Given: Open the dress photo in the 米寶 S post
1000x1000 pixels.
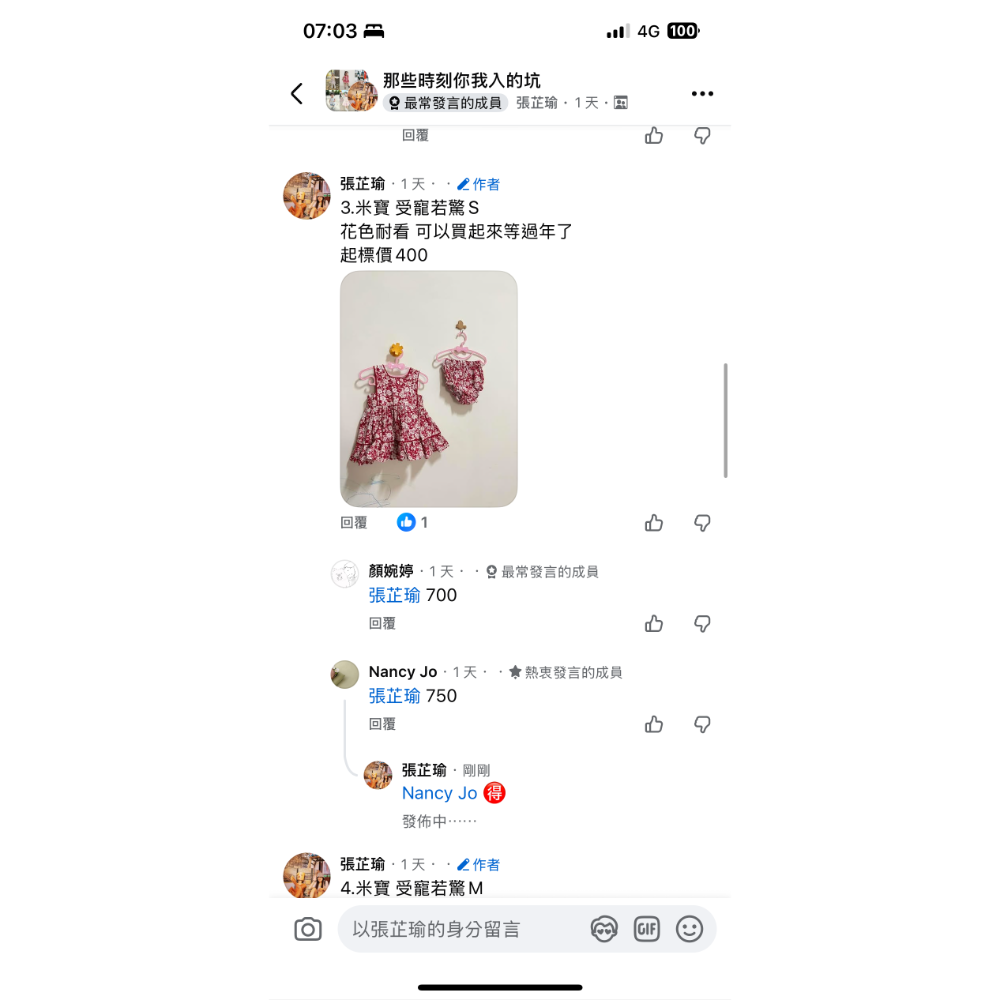Looking at the screenshot, I should click(428, 389).
